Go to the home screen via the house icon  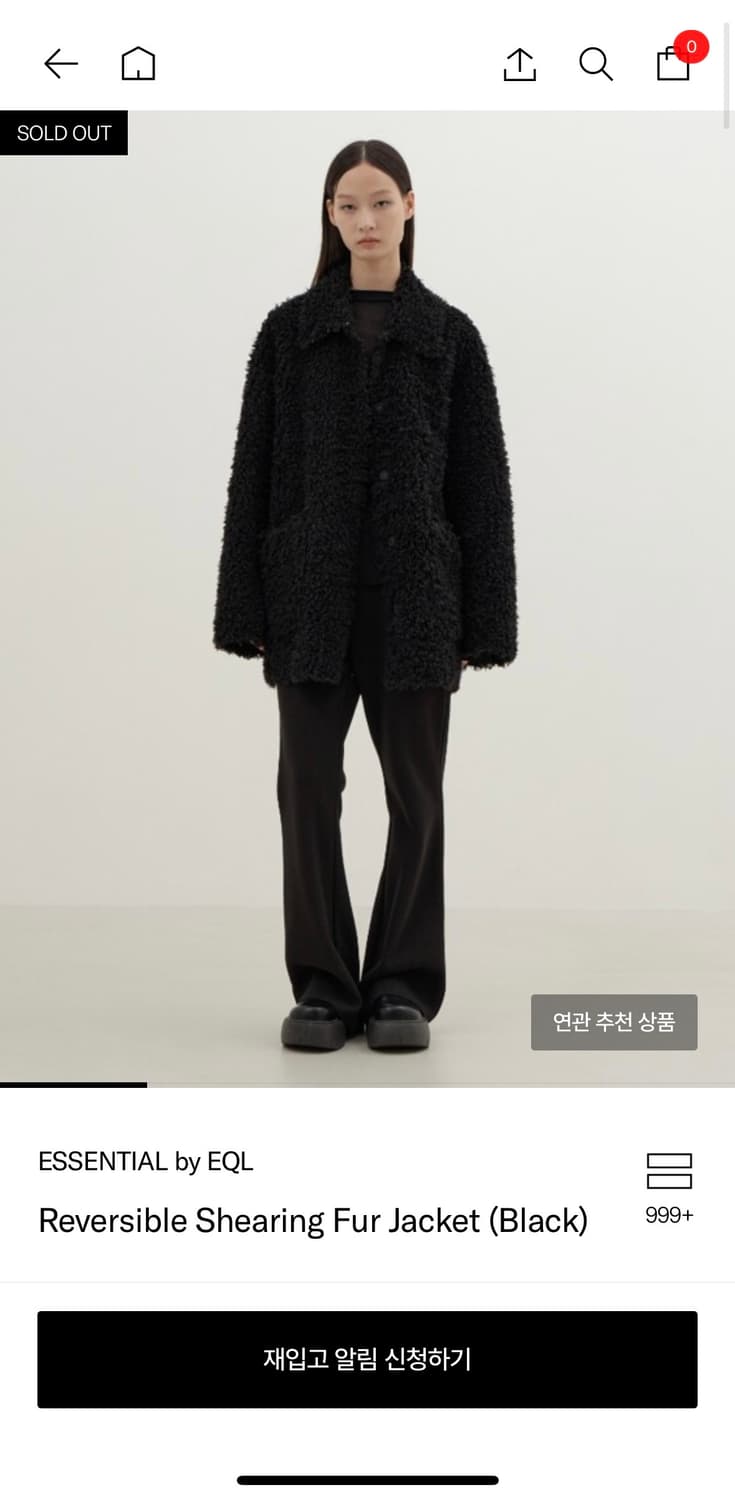(x=138, y=63)
